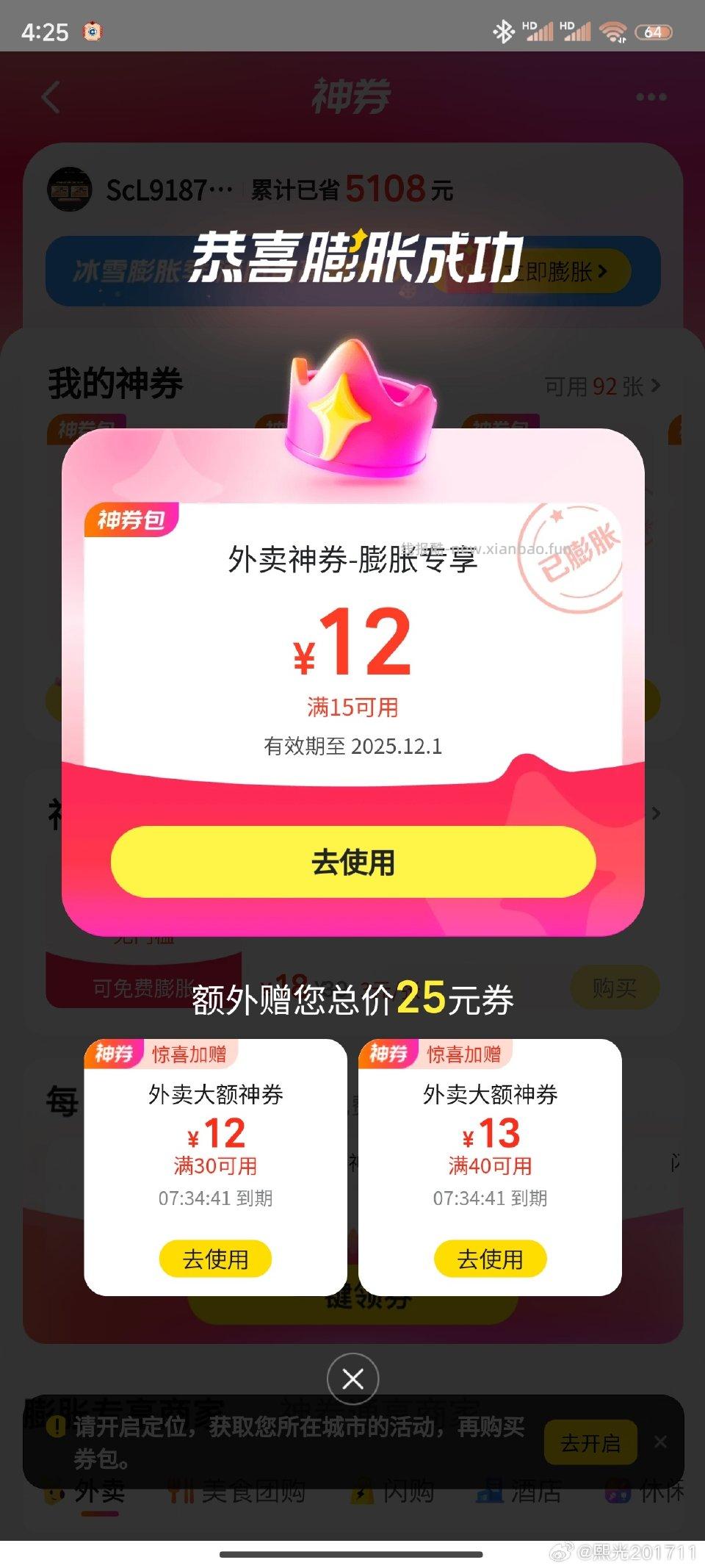Tap 去使用 on the ¥12 膨胀 coupon
The width and height of the screenshot is (705, 1568).
[x=352, y=863]
